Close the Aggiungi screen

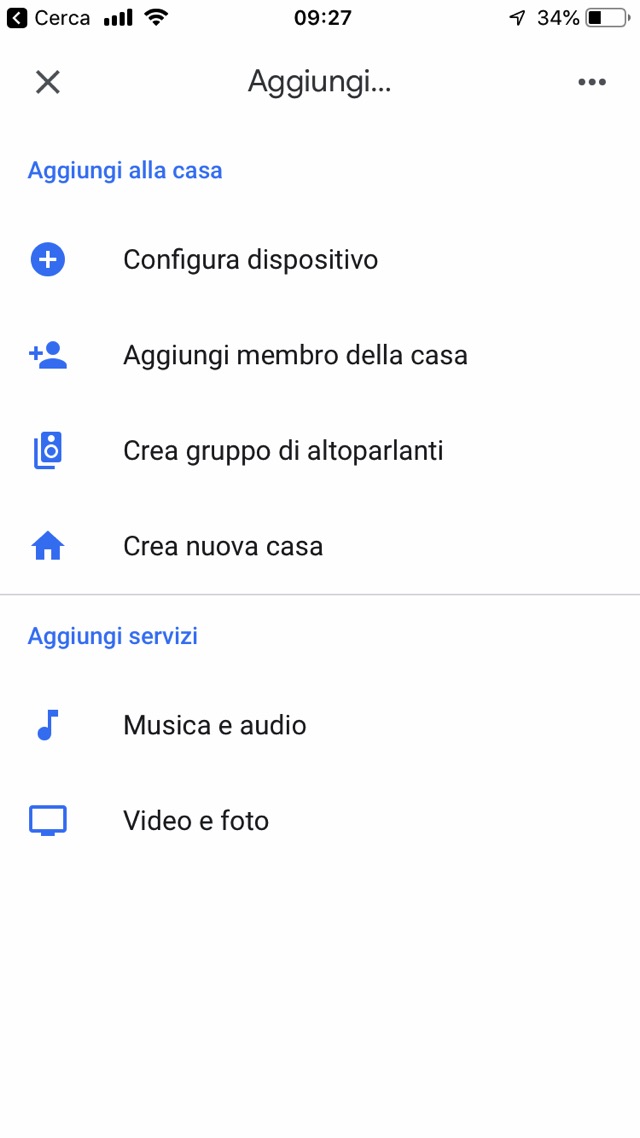(x=48, y=82)
